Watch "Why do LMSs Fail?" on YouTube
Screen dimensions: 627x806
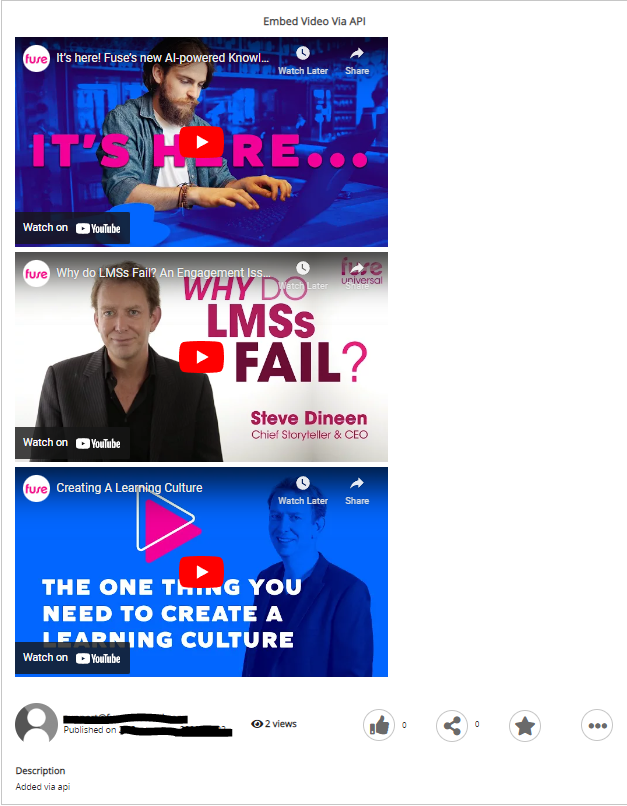(x=72, y=443)
